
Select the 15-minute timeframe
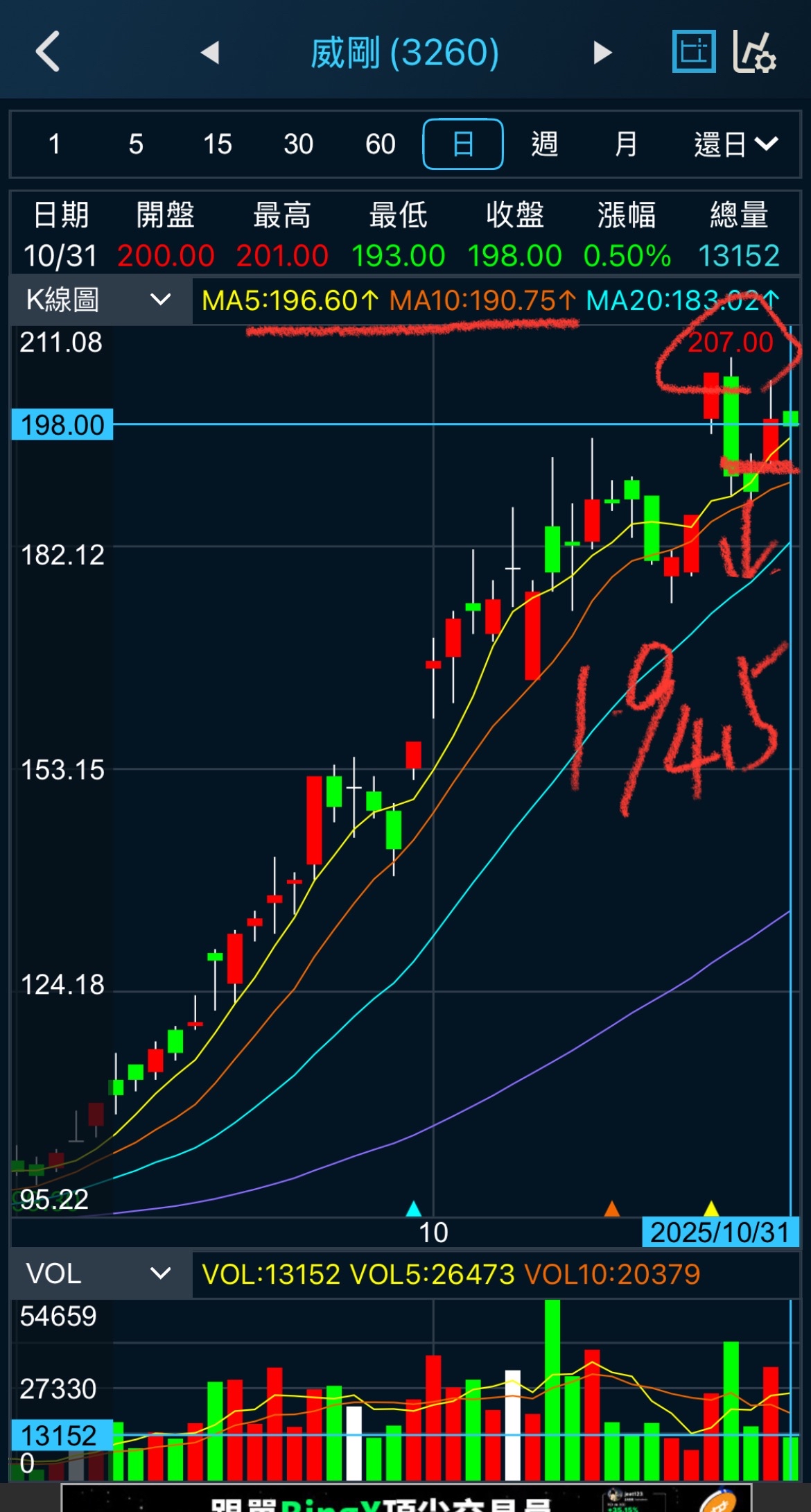pos(217,144)
